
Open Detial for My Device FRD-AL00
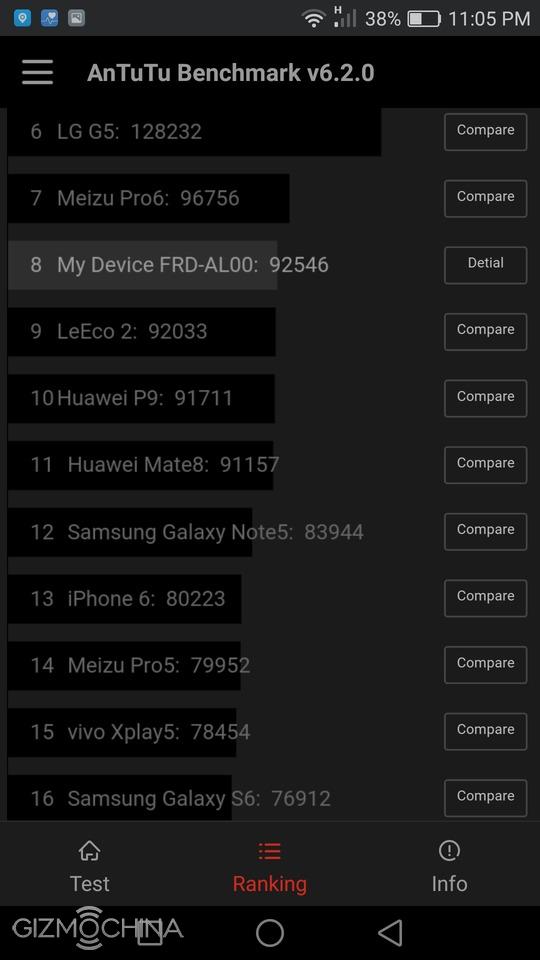(x=486, y=265)
